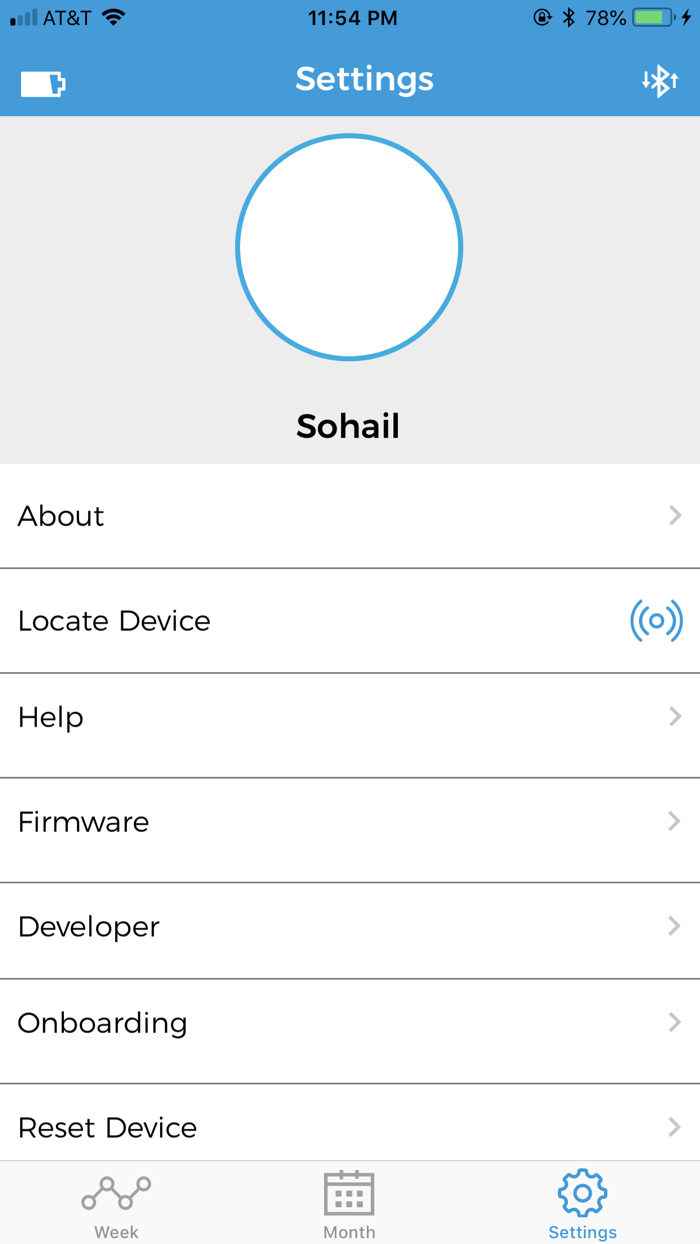This screenshot has height=1244, width=700.
Task: Switch to the Week tab
Action: tap(116, 1203)
